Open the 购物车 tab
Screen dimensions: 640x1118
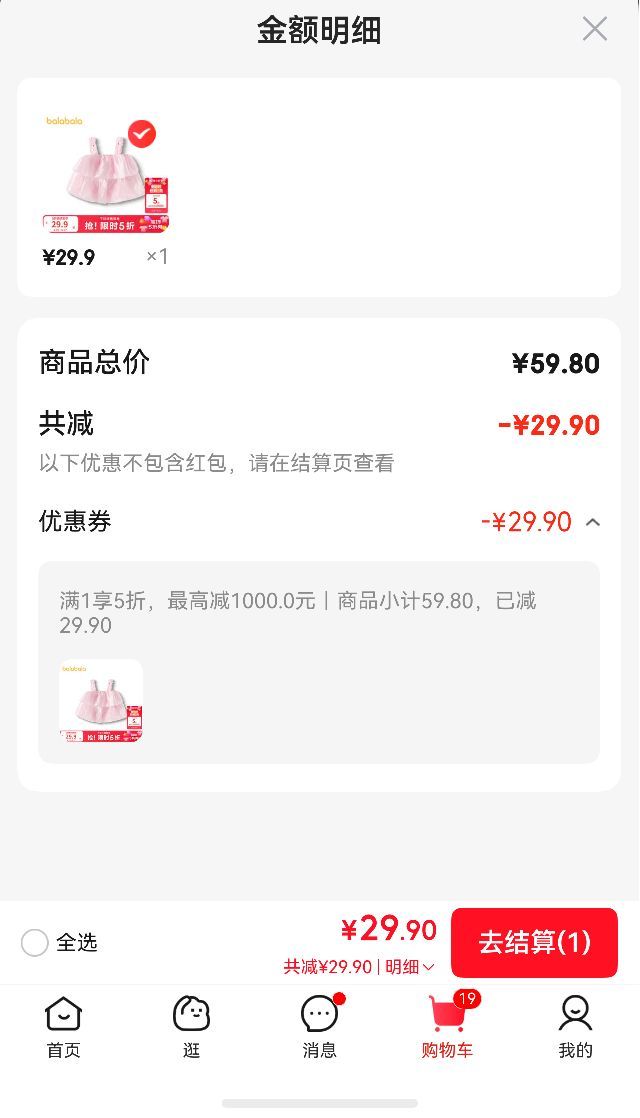(x=448, y=1027)
